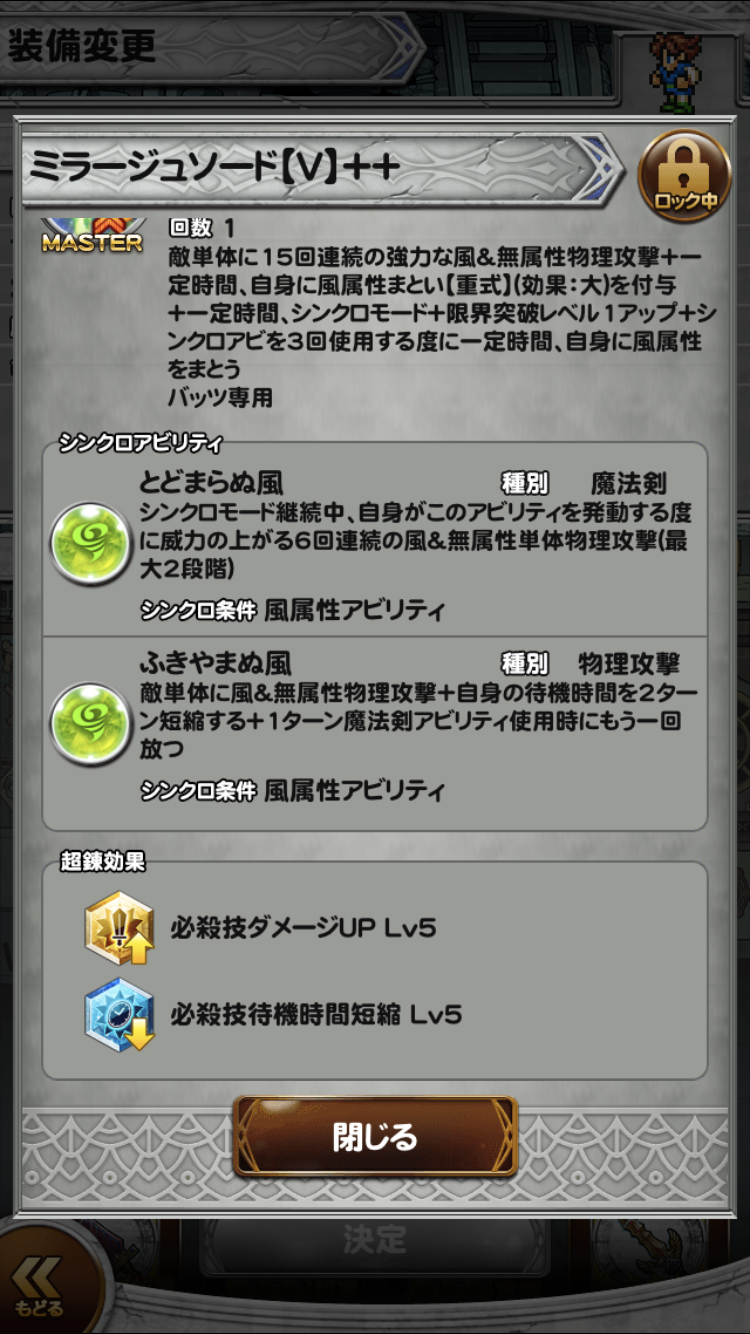Viewport: 750px width, 1334px height.
Task: Close the dialog with the 閉じる button
Action: [375, 1136]
